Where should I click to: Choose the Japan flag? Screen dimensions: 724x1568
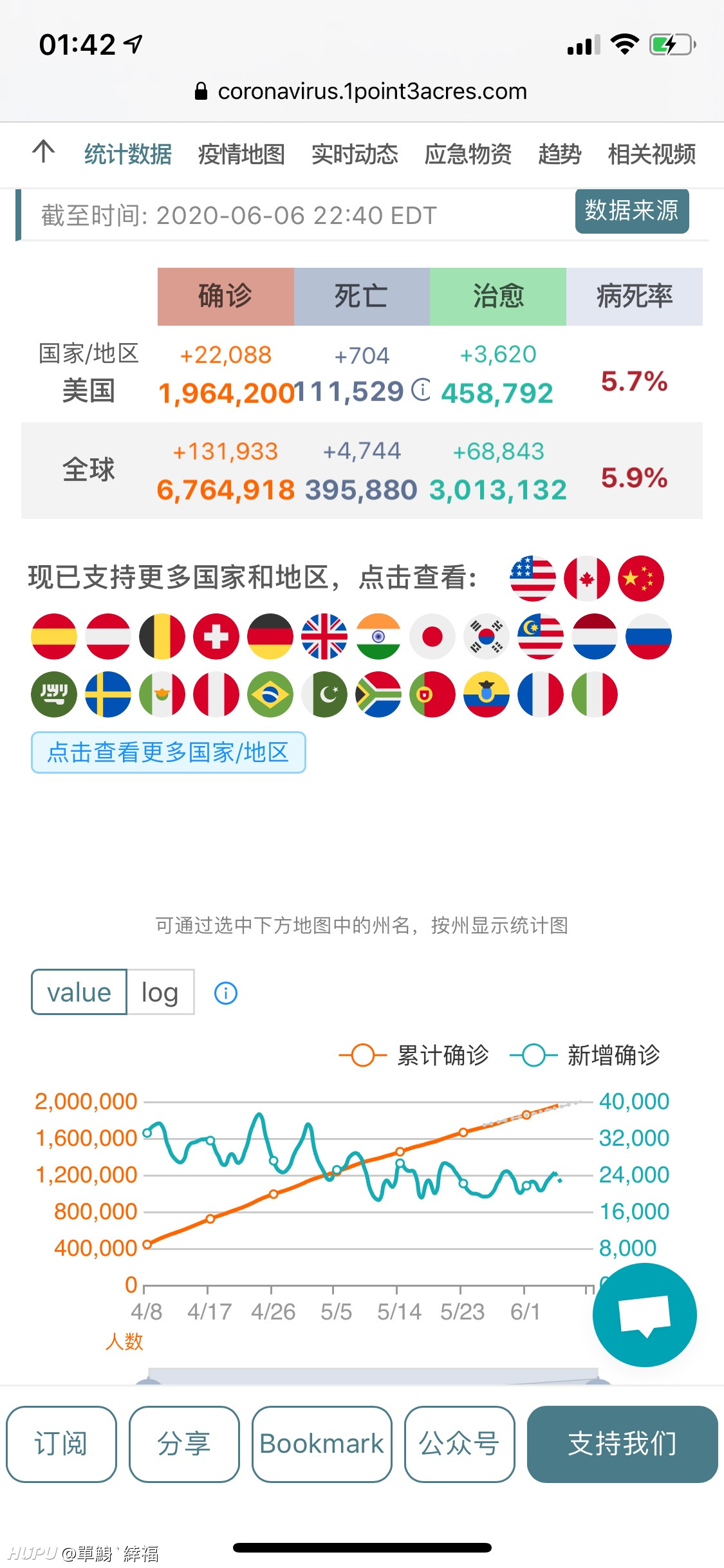432,636
